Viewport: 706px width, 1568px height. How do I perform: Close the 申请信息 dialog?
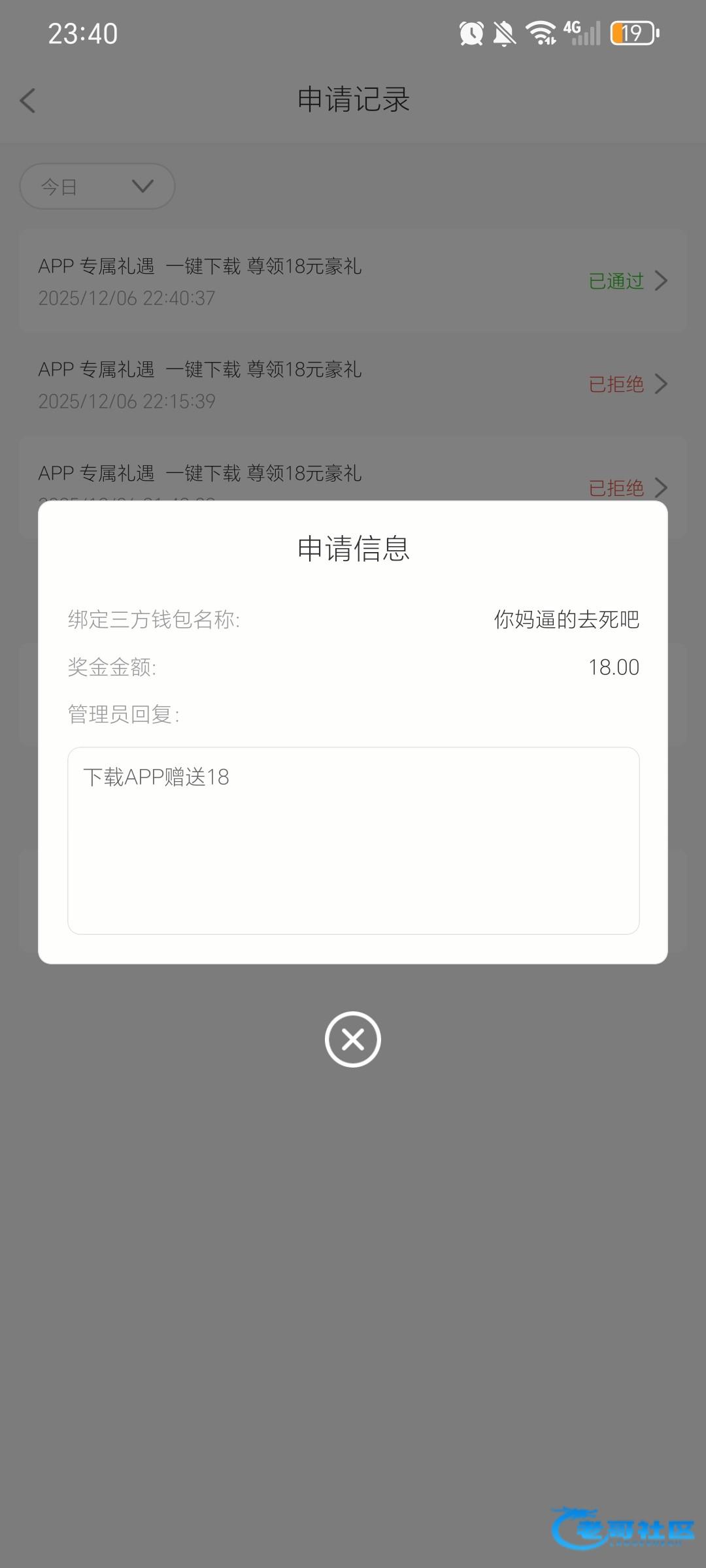pyautogui.click(x=352, y=1039)
